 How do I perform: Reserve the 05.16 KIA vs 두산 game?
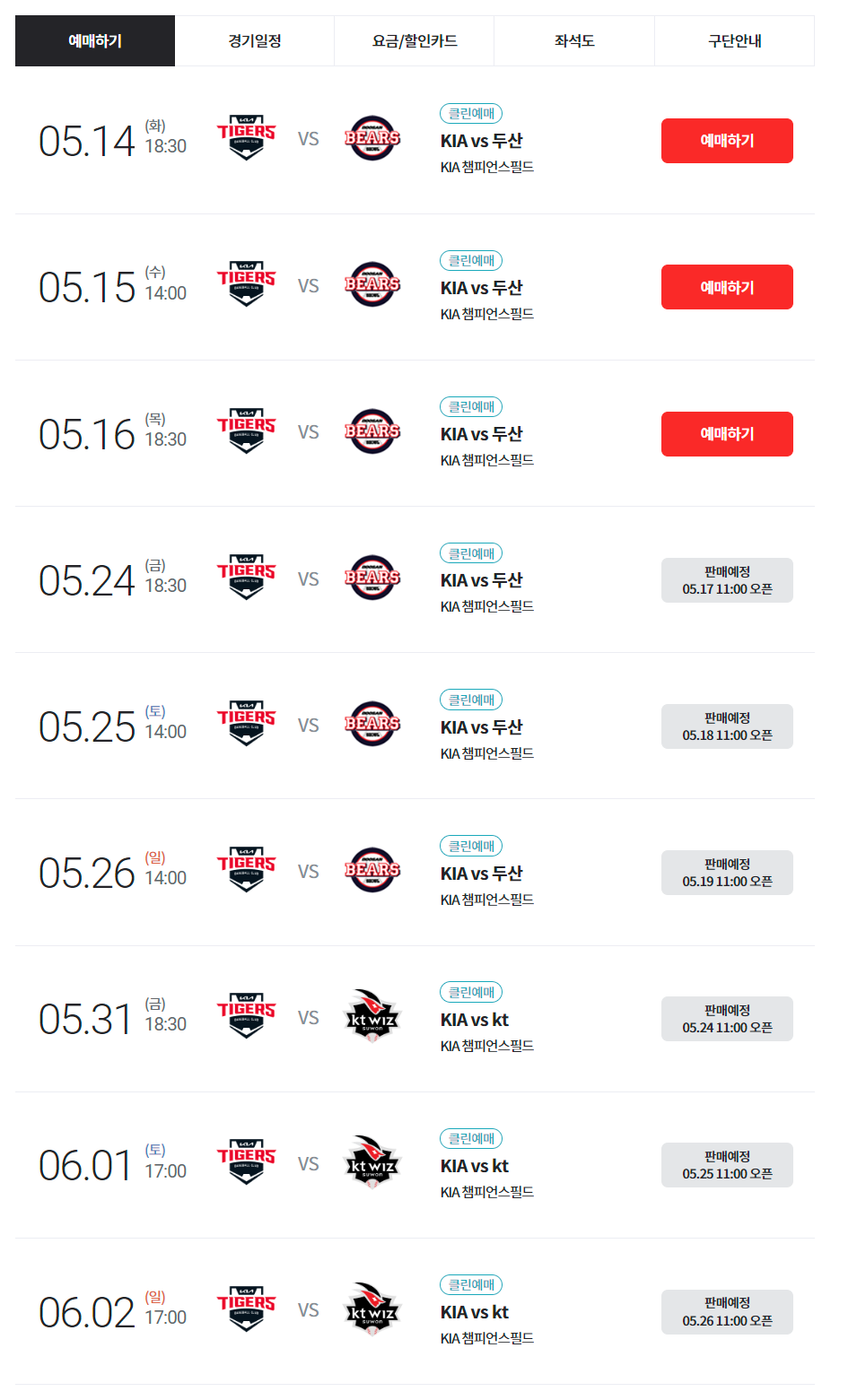tap(727, 434)
